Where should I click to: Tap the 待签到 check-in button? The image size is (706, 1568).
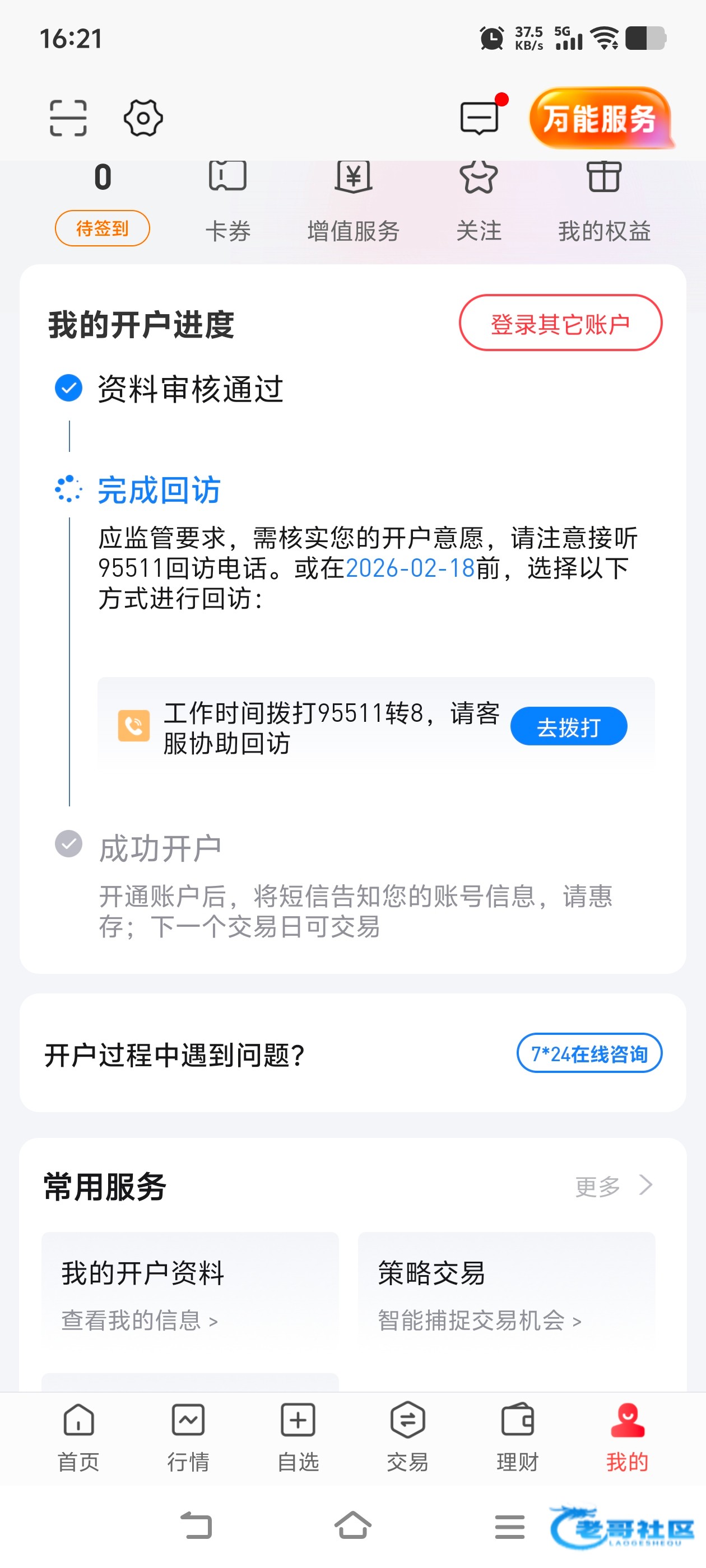[x=103, y=228]
